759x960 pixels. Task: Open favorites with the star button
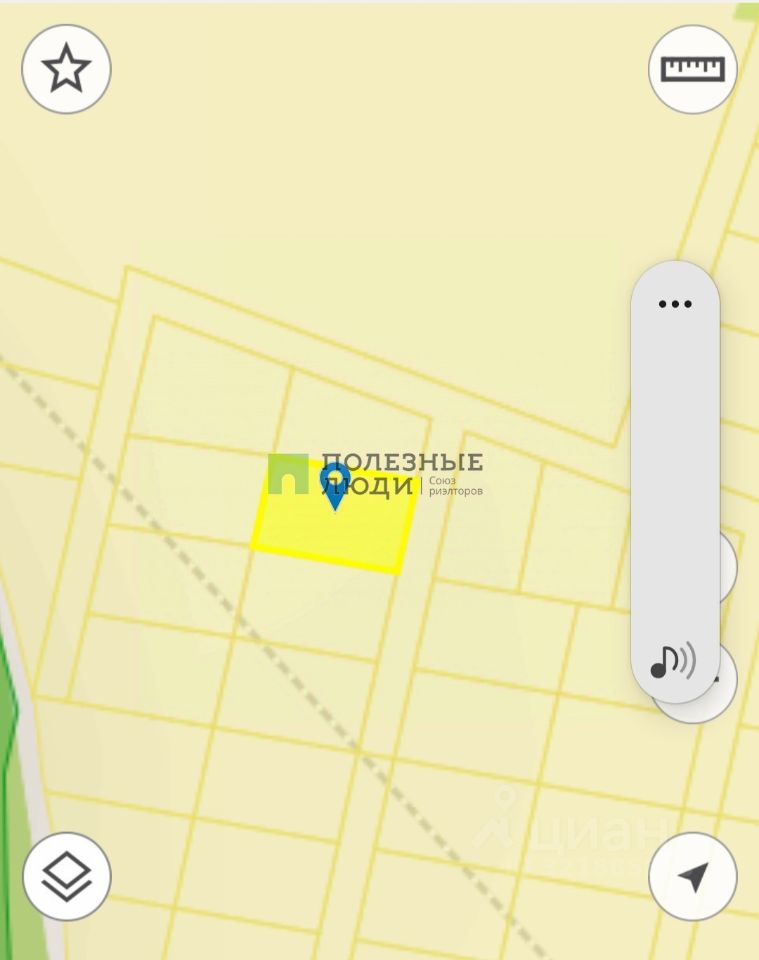point(66,69)
